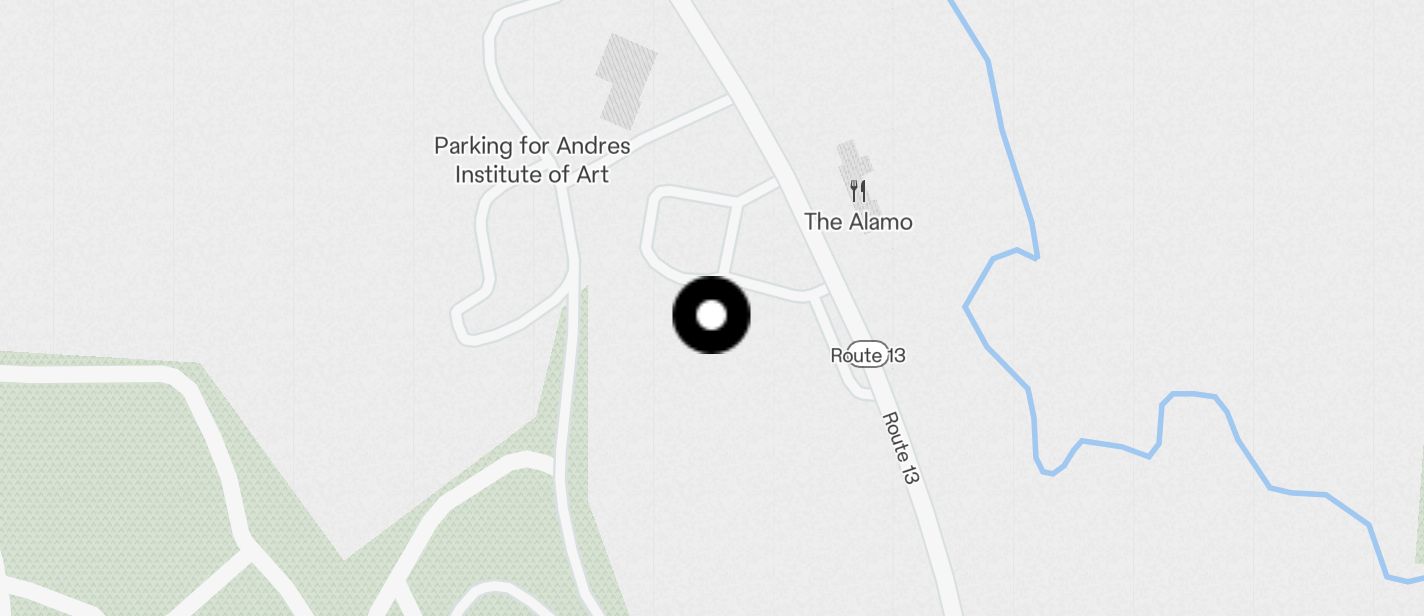Tap The Alamo restaurant marker
The height and width of the screenshot is (616, 1424).
click(857, 191)
